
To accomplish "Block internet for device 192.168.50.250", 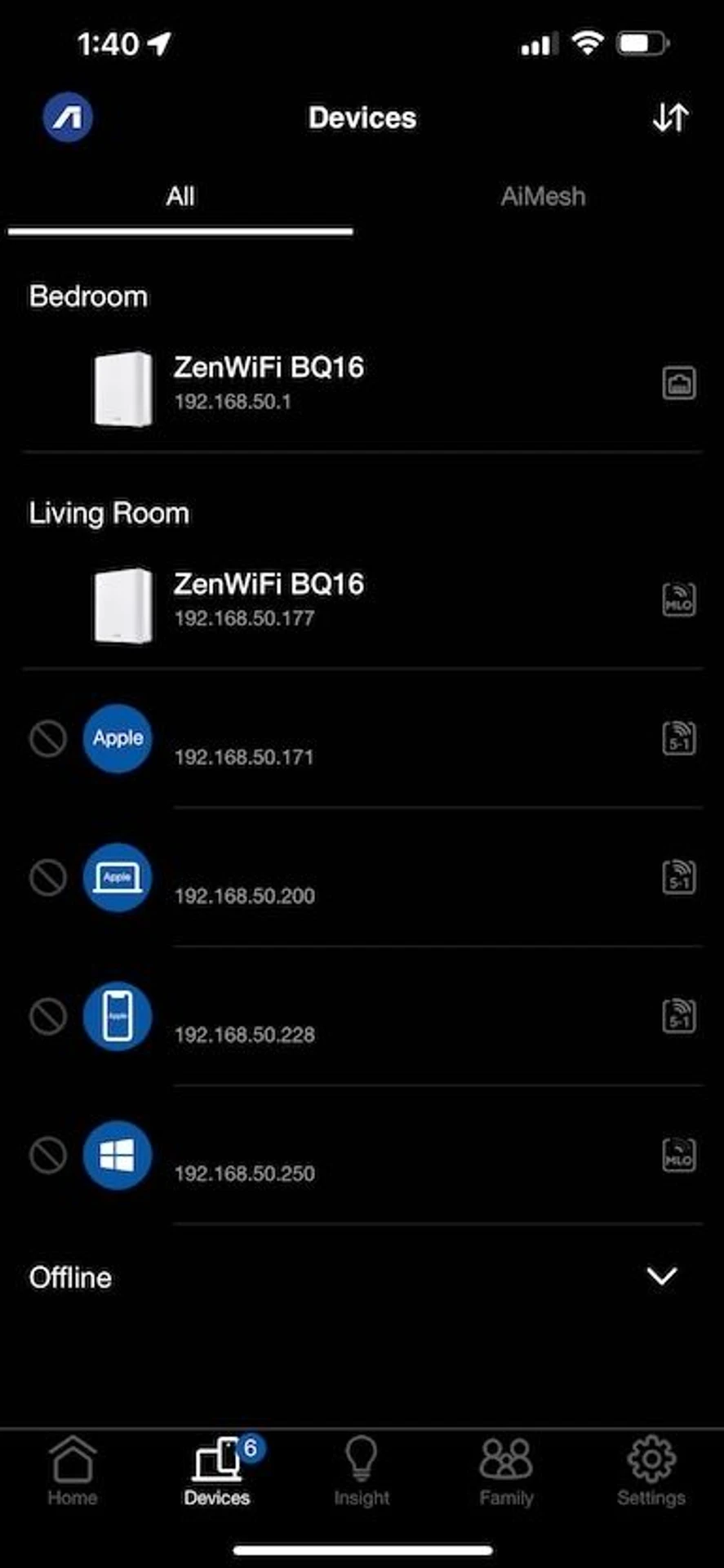I will [x=48, y=1156].
